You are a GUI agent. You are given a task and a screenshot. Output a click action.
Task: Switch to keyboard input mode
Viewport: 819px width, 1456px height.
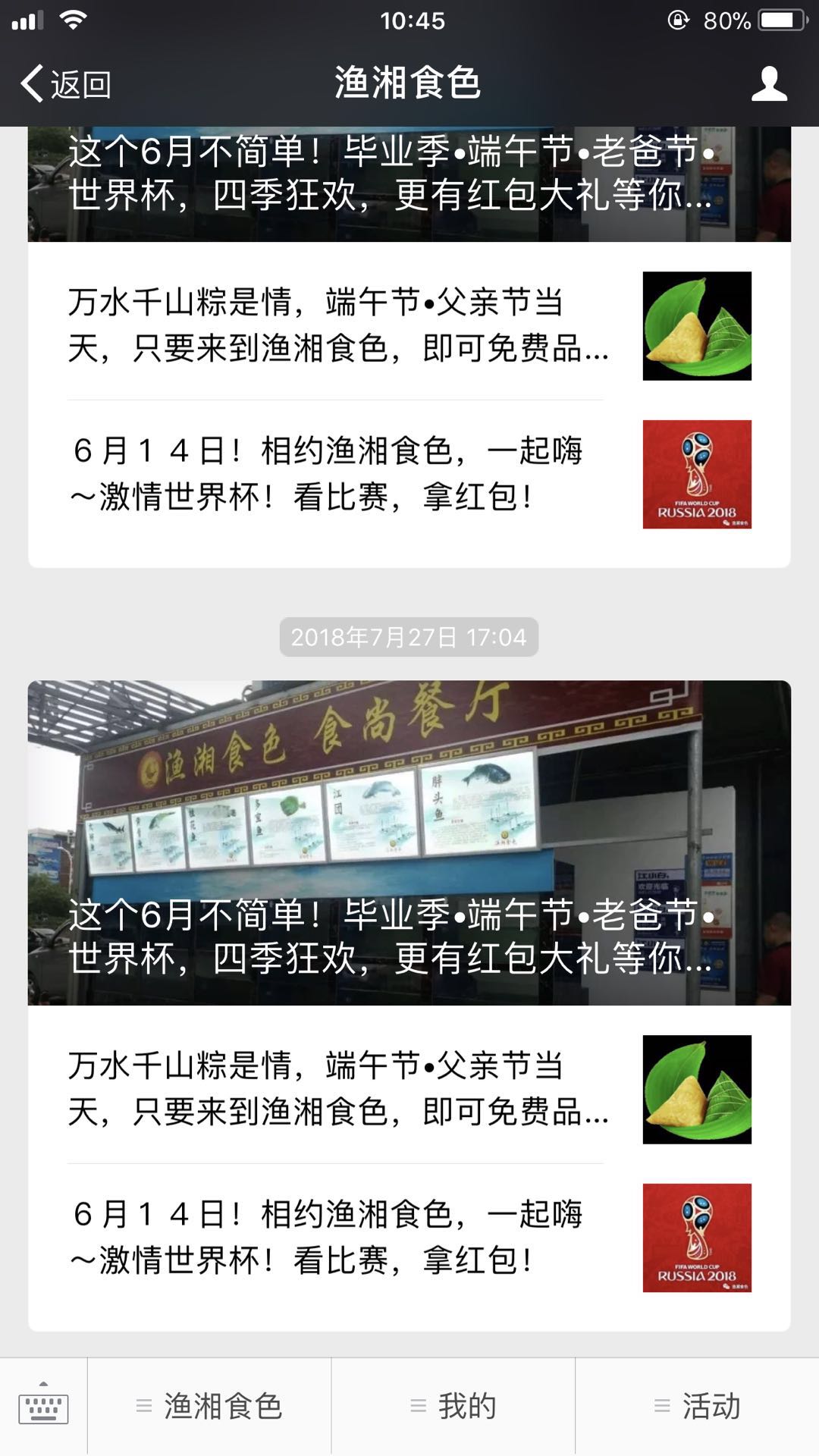click(x=43, y=1407)
